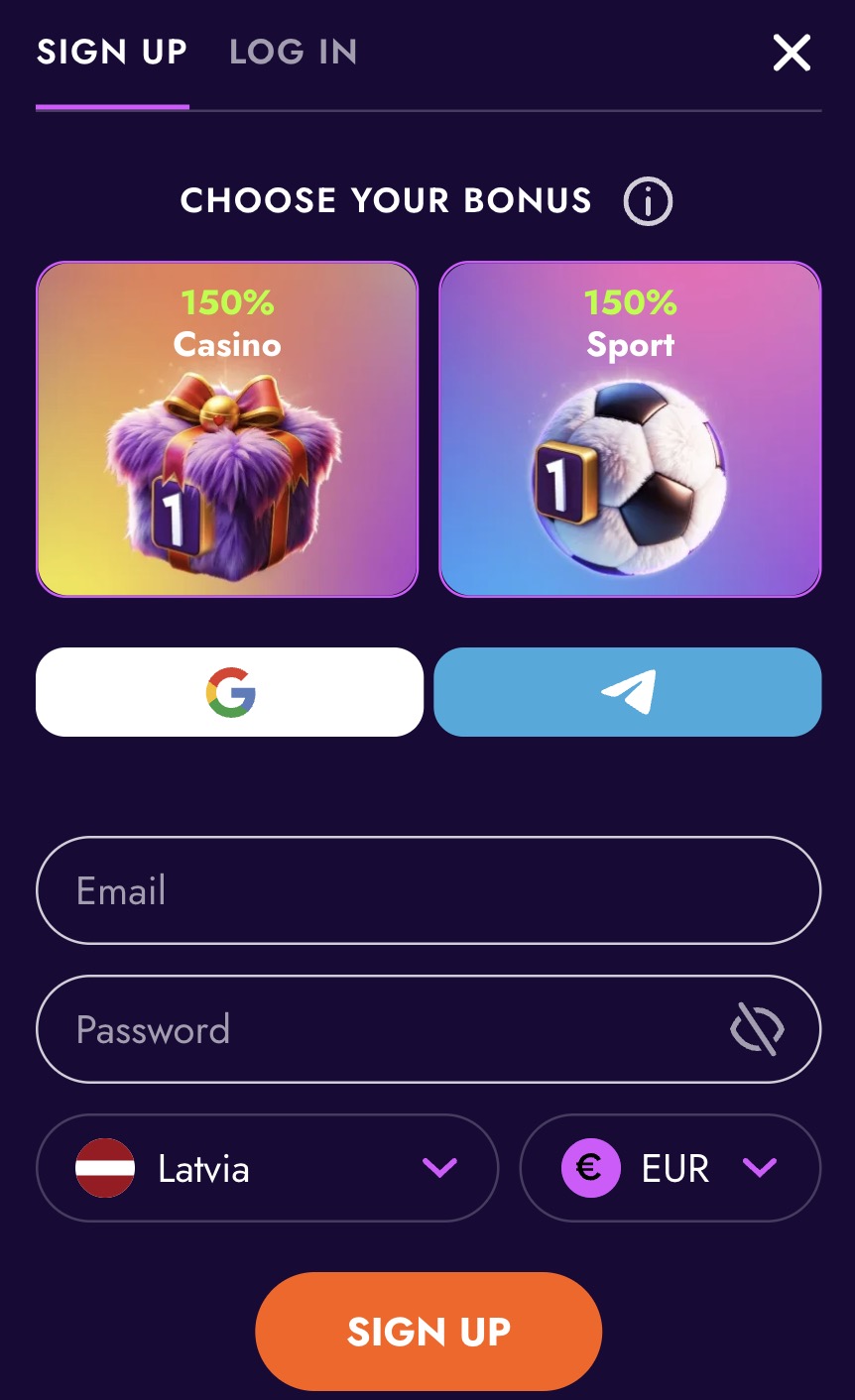Toggle password visibility

tap(757, 1029)
